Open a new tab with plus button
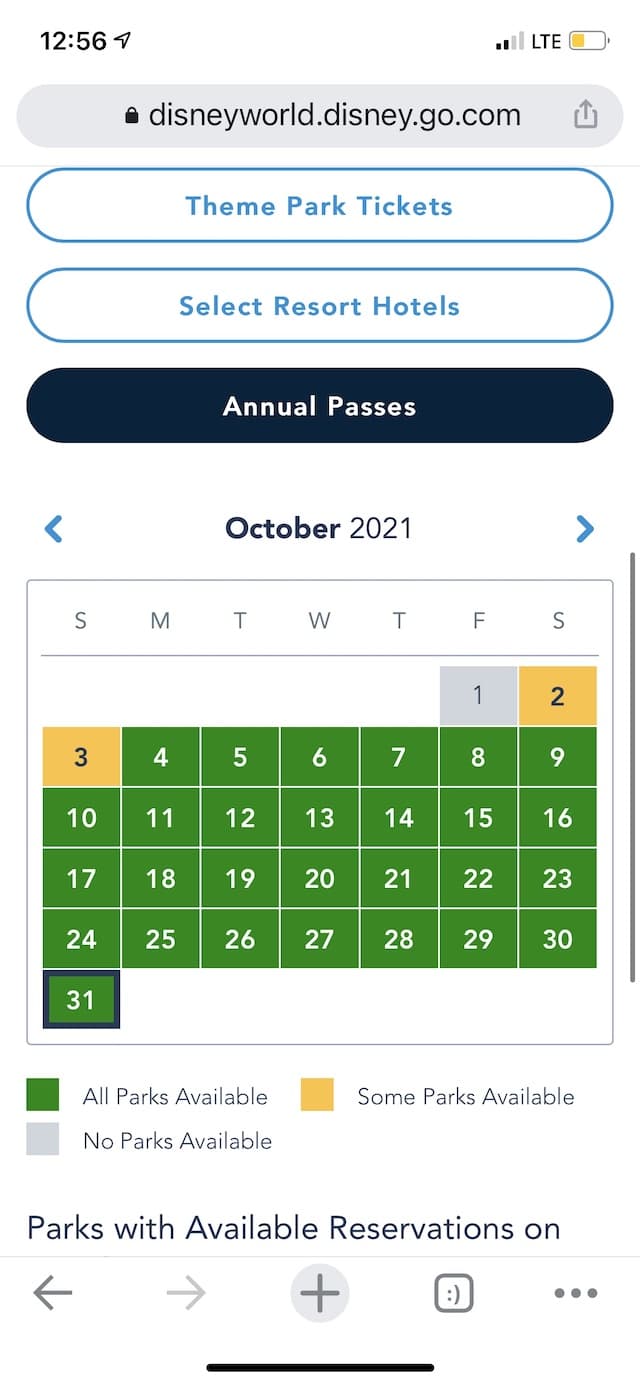 [320, 1293]
